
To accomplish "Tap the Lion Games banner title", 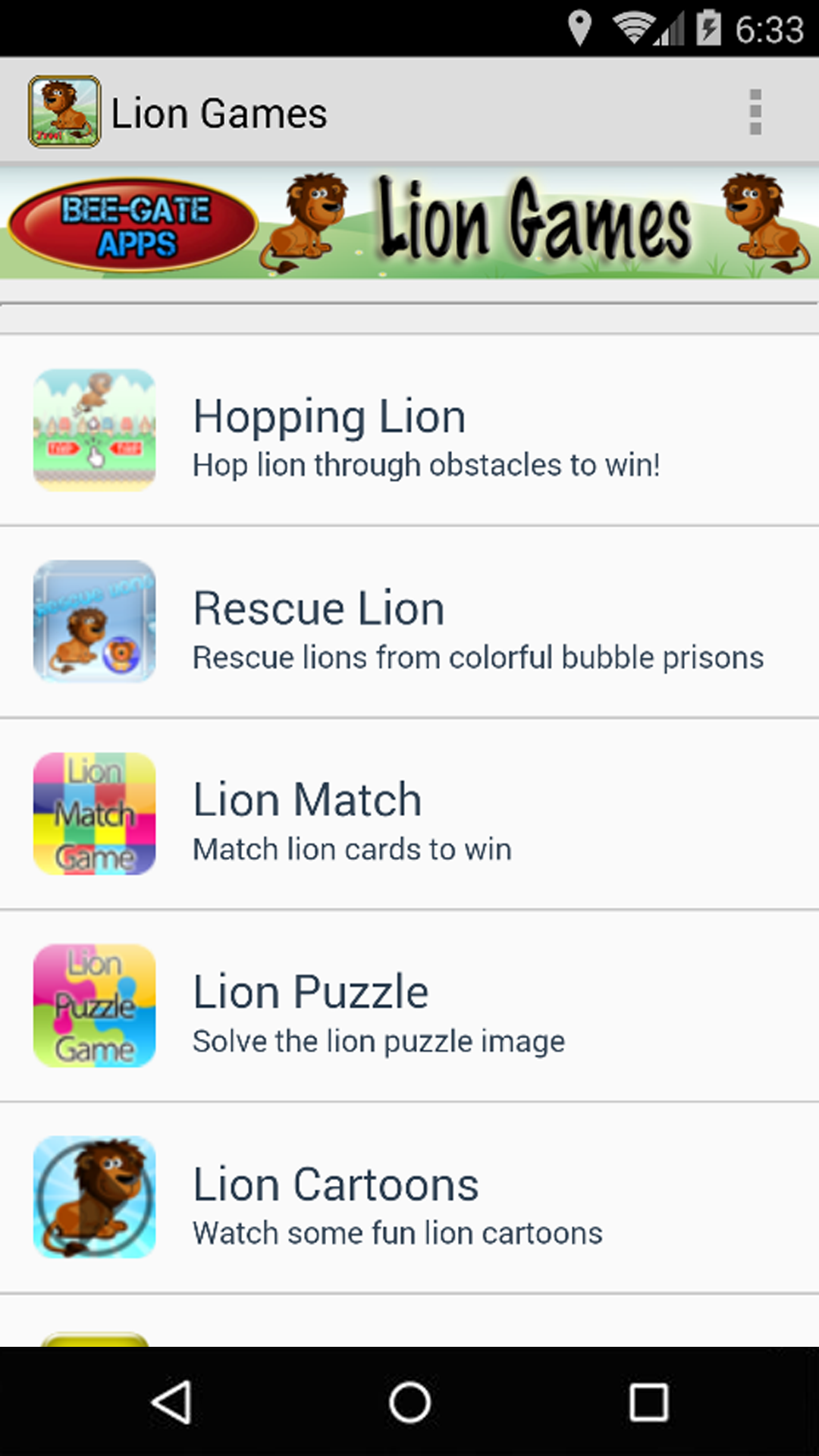I will 533,220.
